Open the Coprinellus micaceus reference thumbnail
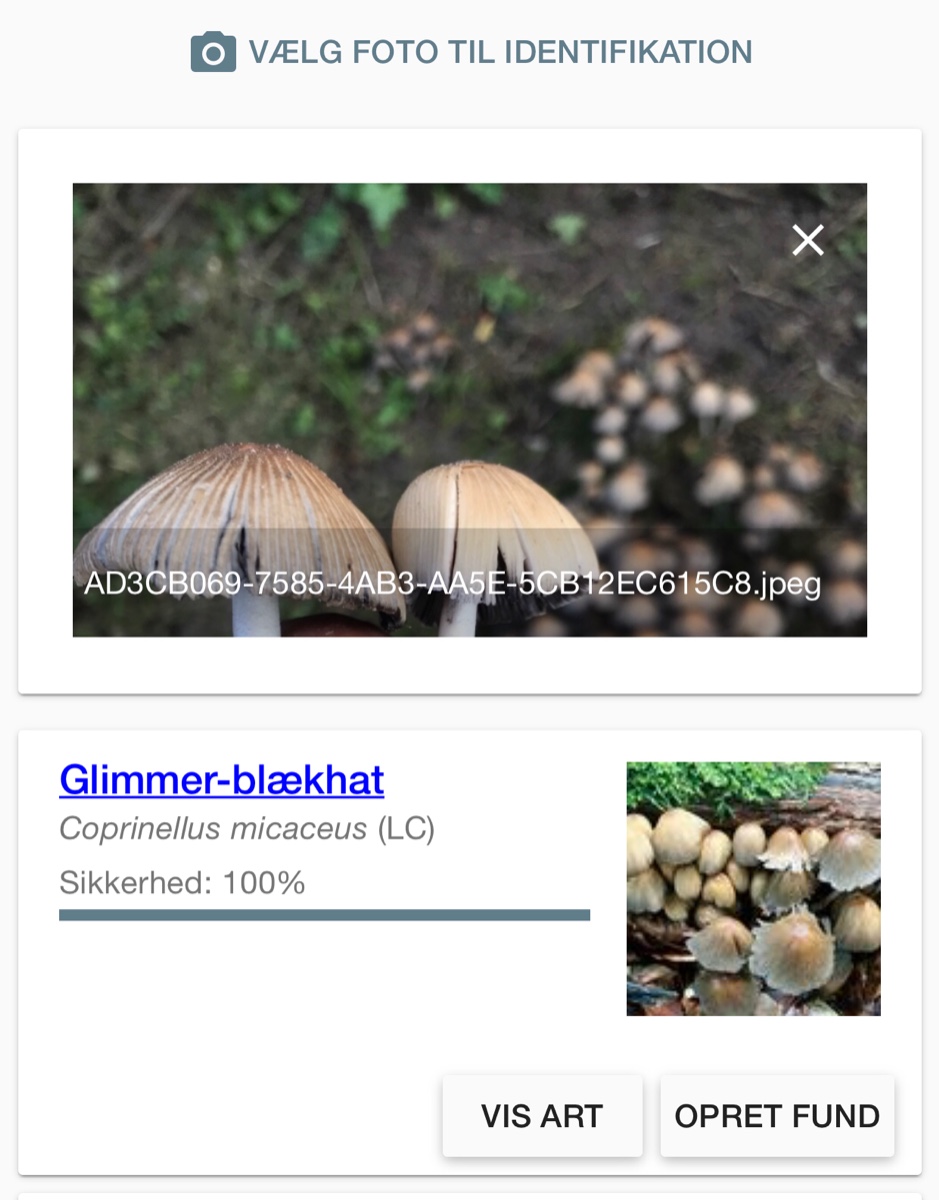Viewport: 939px width, 1200px height. pyautogui.click(x=753, y=889)
